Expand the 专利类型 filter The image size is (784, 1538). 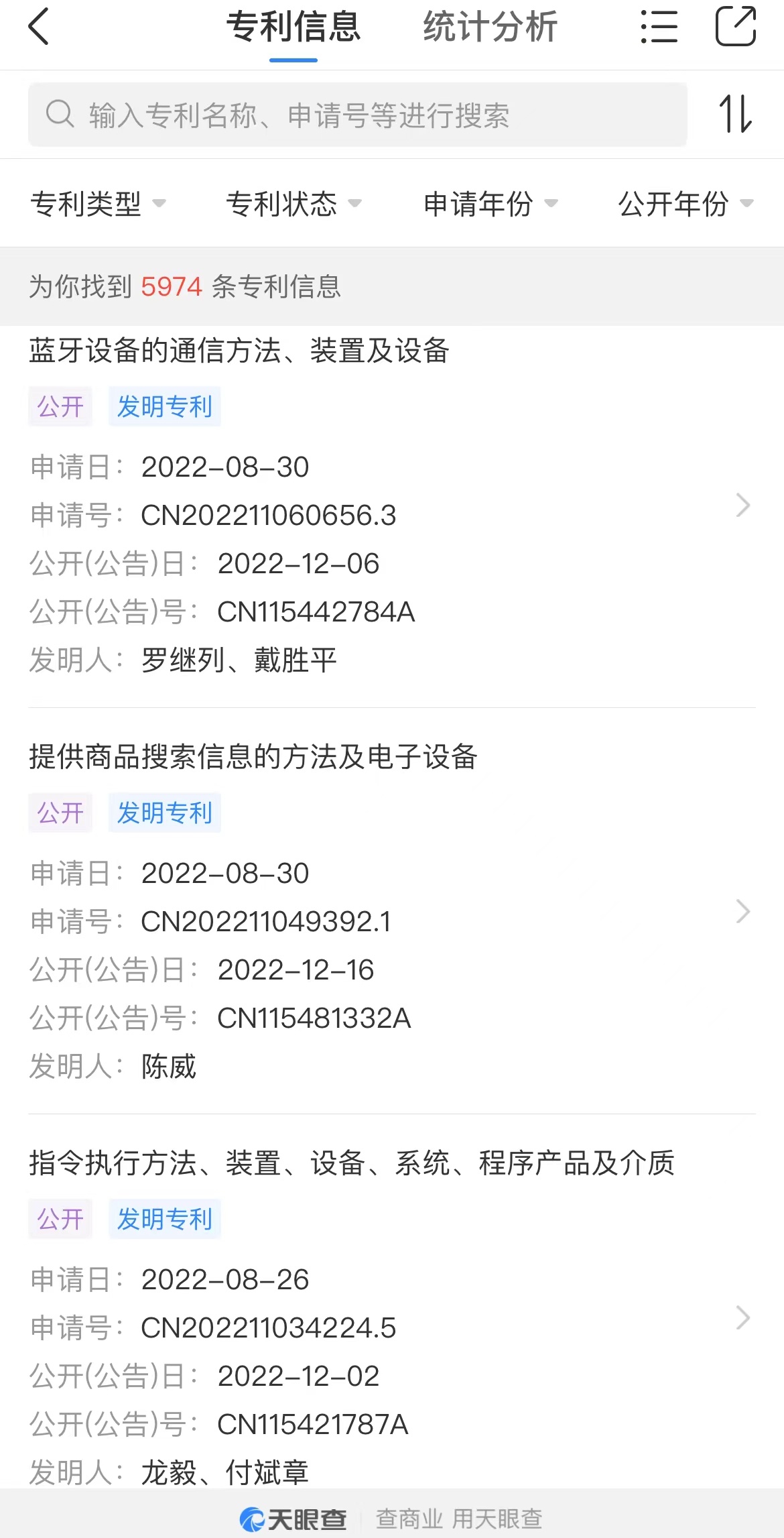click(x=98, y=203)
